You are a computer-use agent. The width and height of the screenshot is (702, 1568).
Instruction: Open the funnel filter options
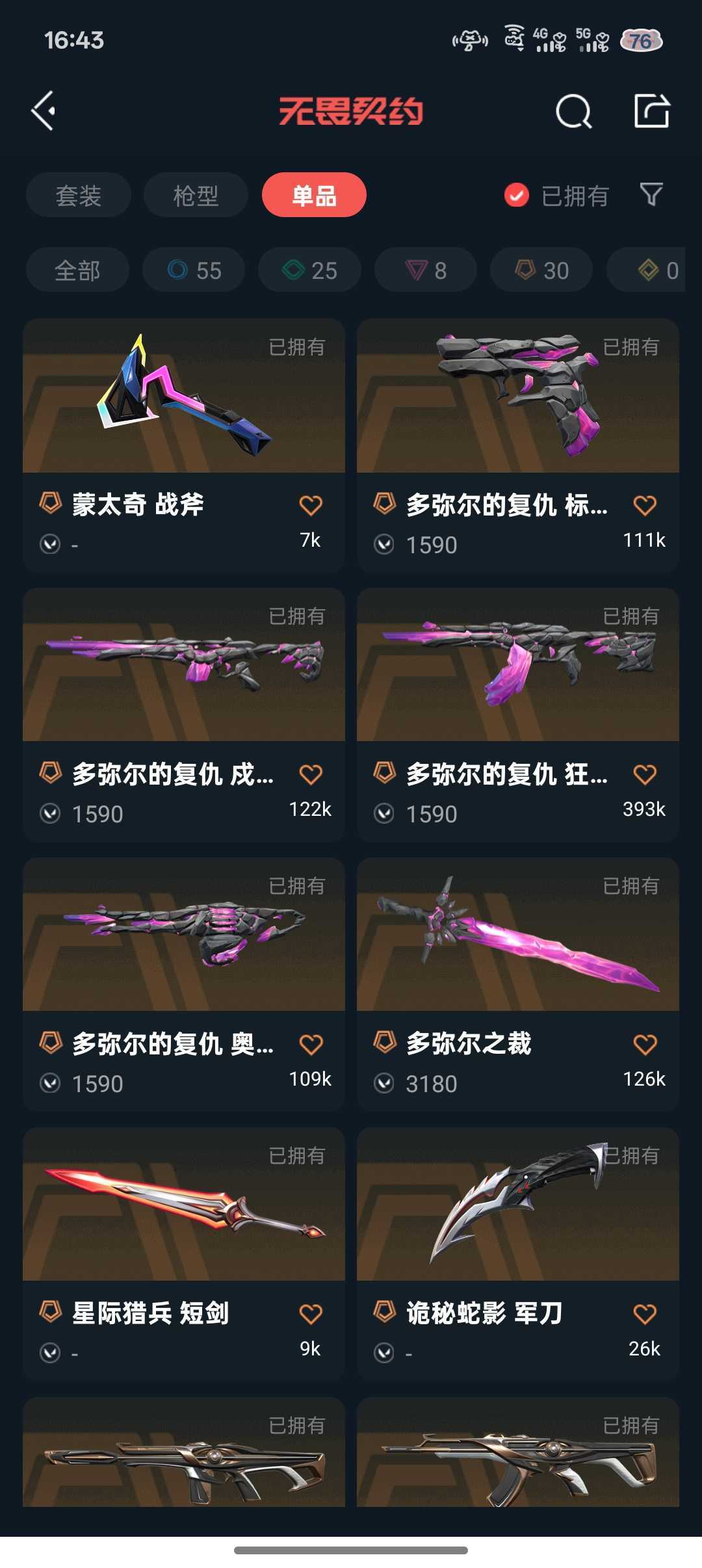(651, 194)
